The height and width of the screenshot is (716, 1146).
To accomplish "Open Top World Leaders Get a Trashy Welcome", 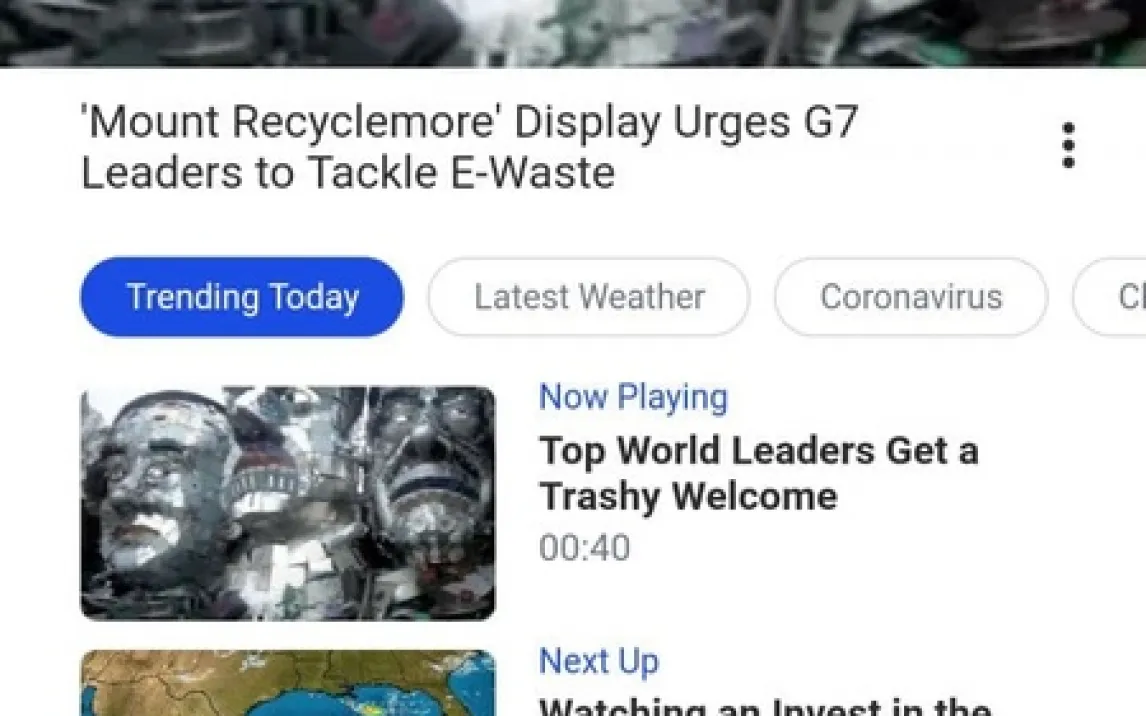I will (758, 473).
